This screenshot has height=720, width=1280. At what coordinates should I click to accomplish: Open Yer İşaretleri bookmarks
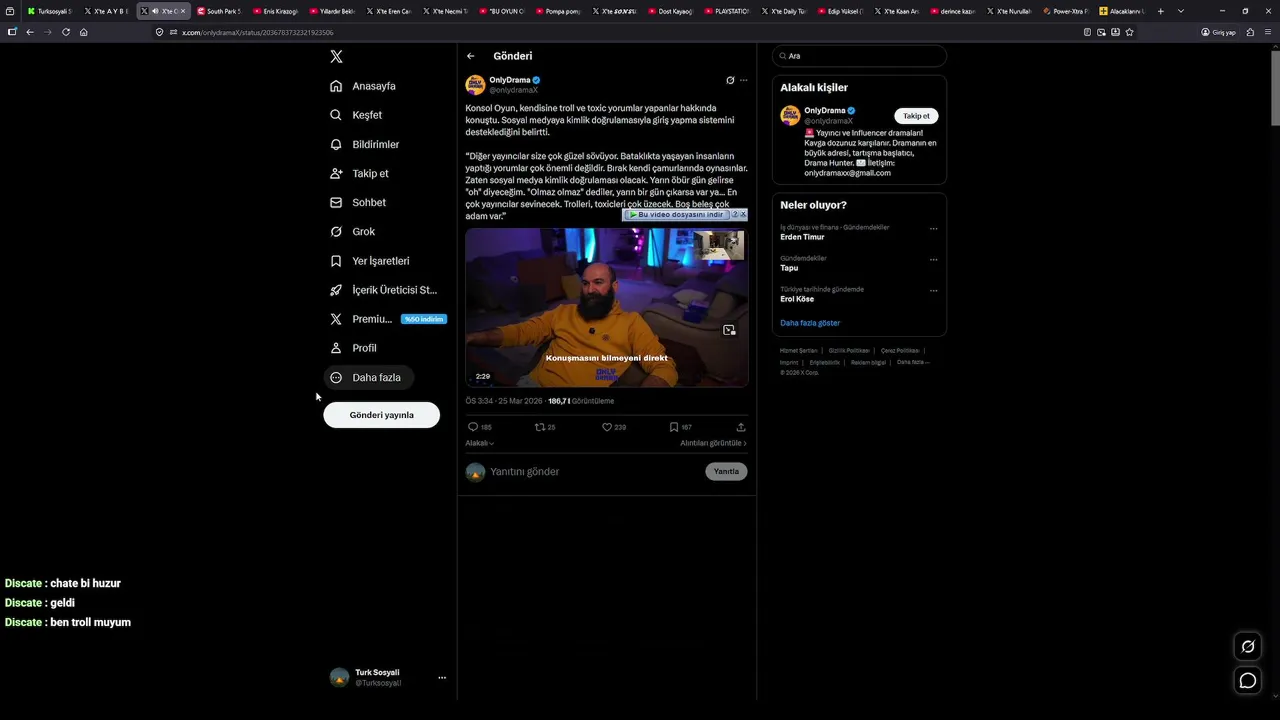click(370, 261)
